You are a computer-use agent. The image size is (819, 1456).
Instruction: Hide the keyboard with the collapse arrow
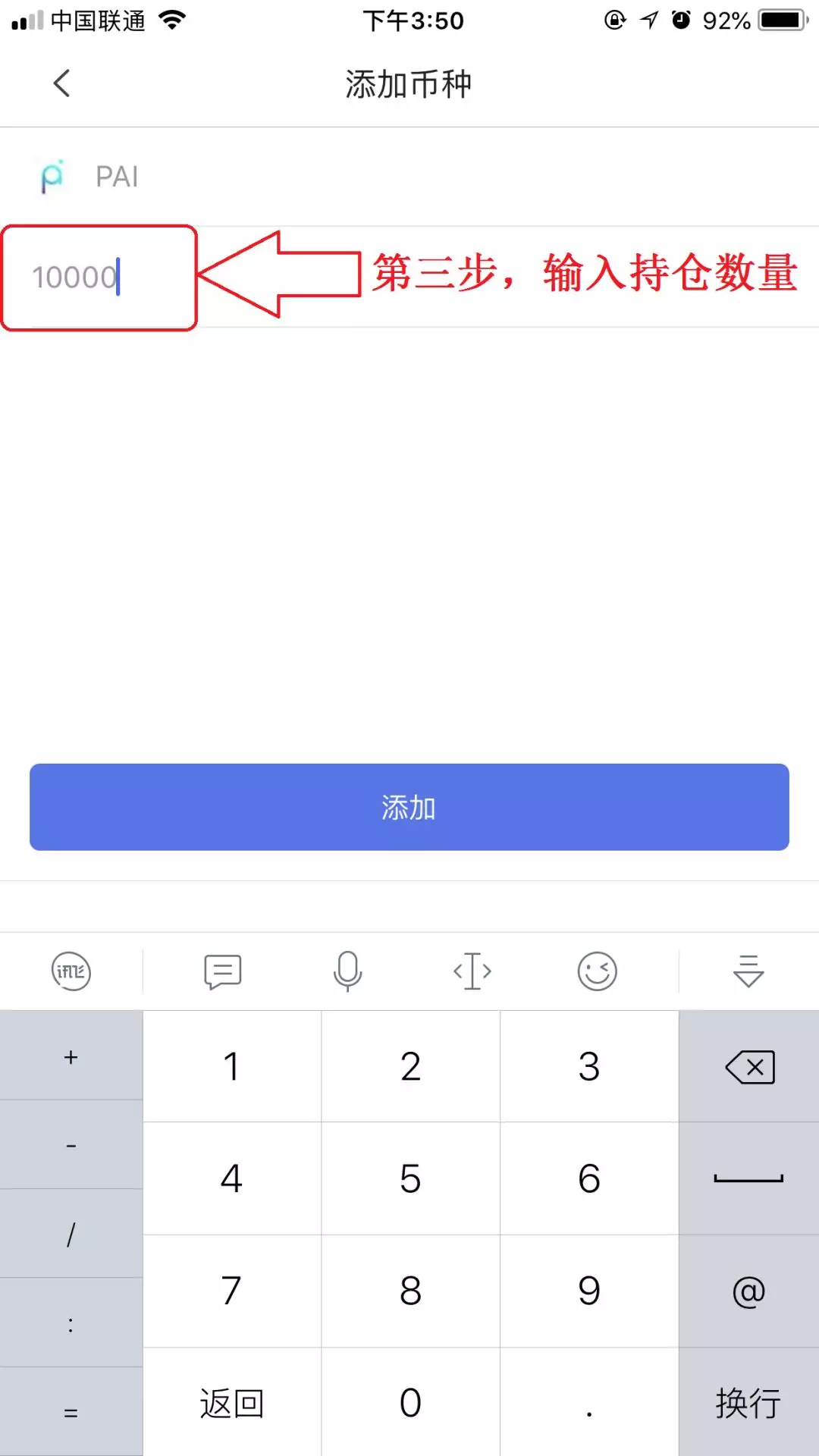point(748,971)
